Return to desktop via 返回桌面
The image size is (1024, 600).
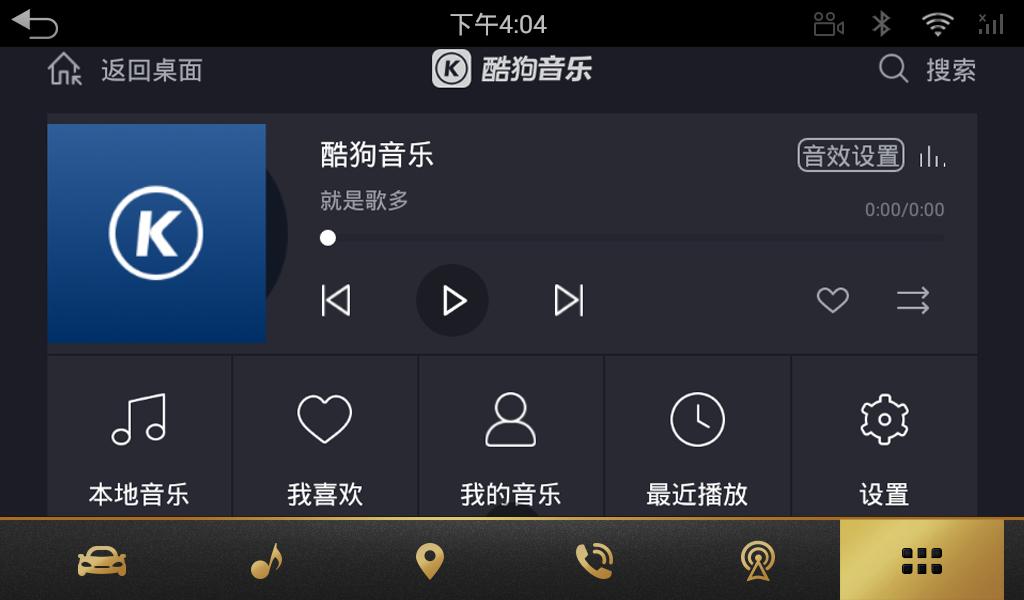[125, 70]
